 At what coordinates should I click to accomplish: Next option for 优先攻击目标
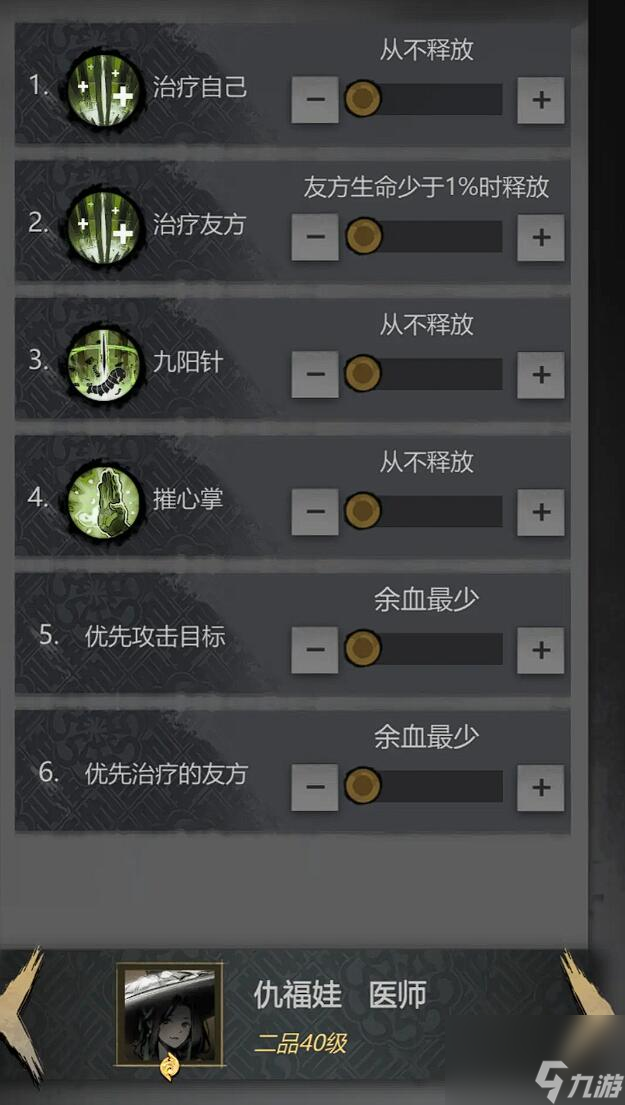click(541, 649)
